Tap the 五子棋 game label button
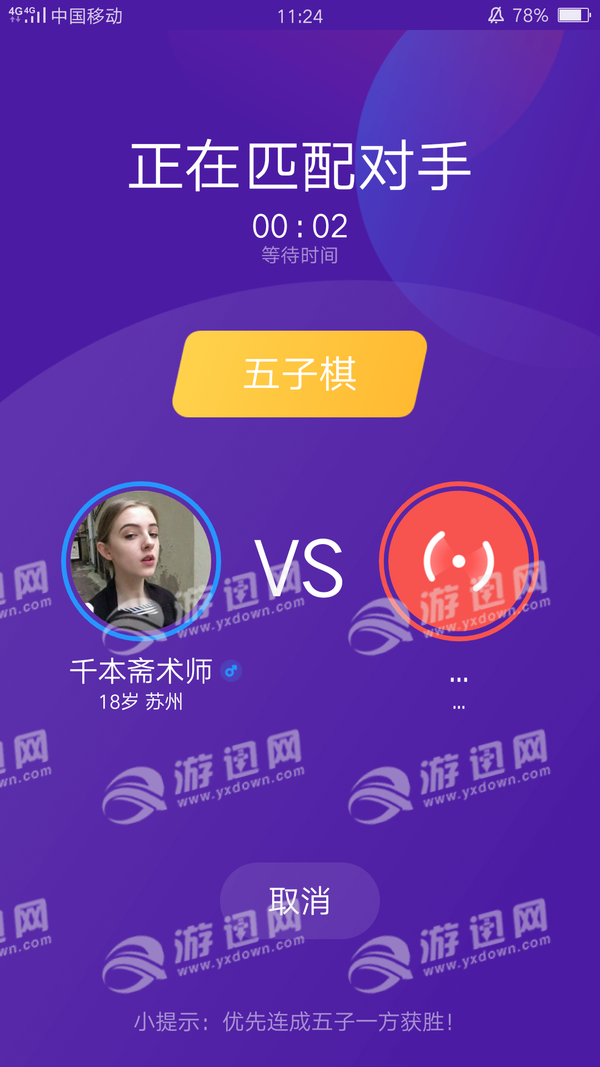600x1067 pixels. coord(299,374)
